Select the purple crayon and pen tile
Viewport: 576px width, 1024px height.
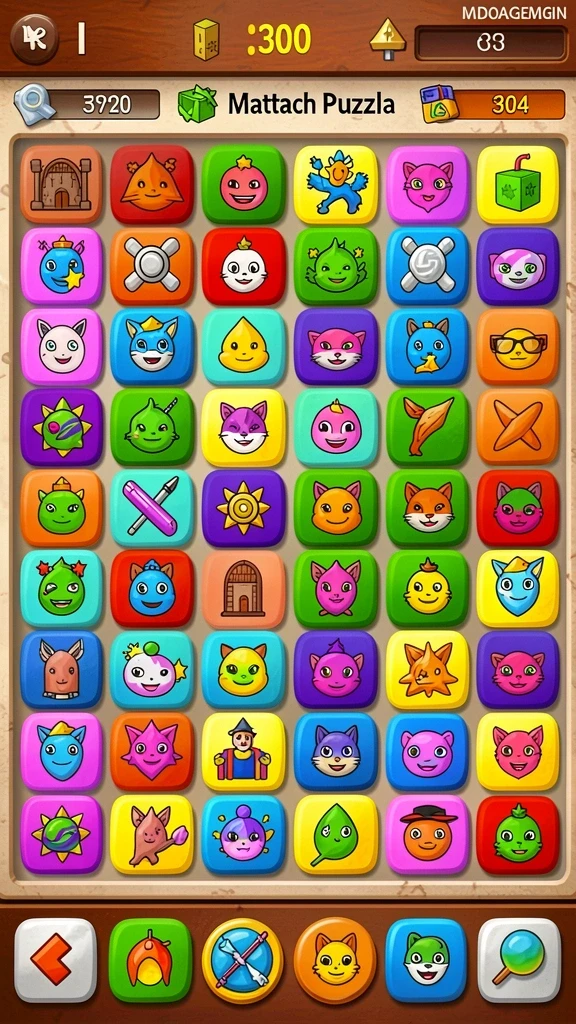(152, 509)
